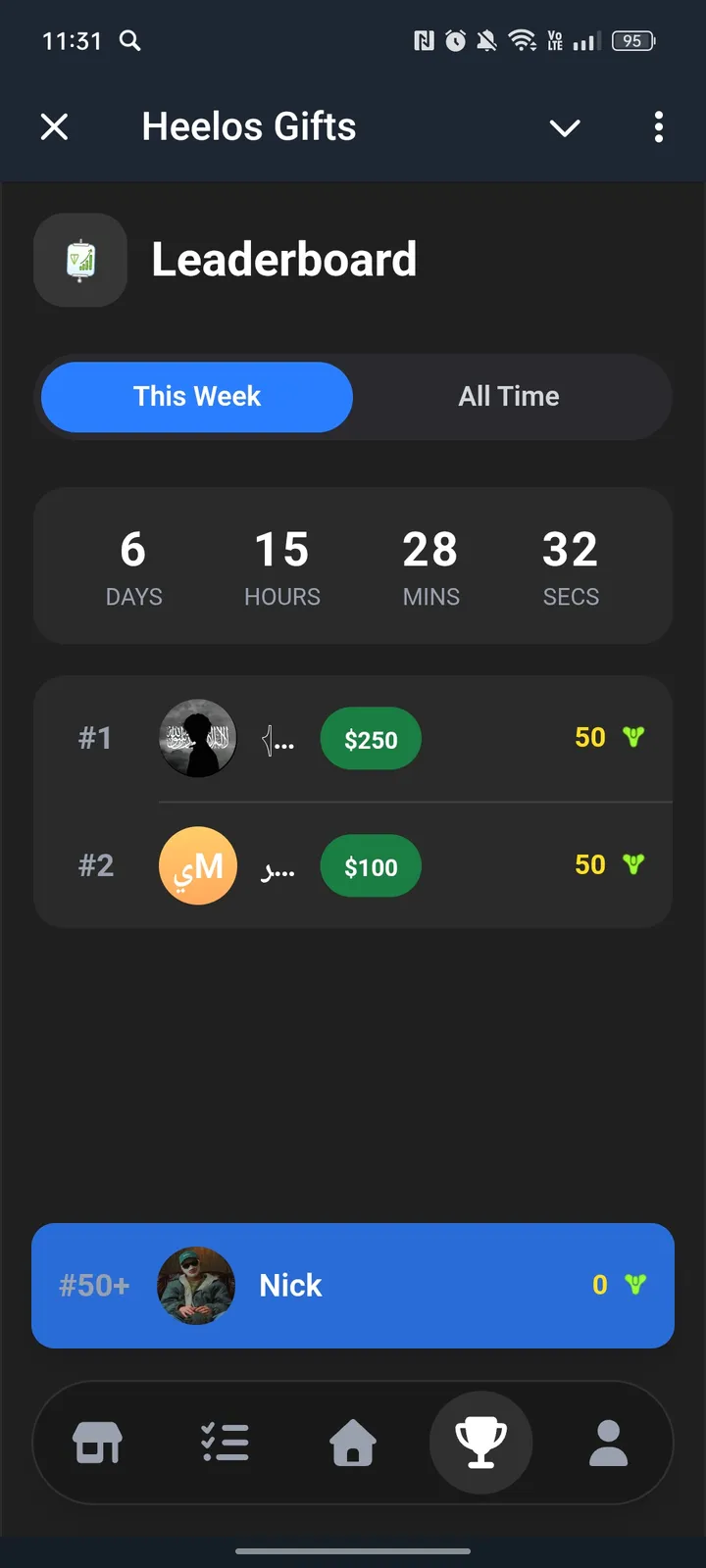The width and height of the screenshot is (706, 1568).
Task: Click the $100 prize badge of rank #2
Action: (371, 866)
